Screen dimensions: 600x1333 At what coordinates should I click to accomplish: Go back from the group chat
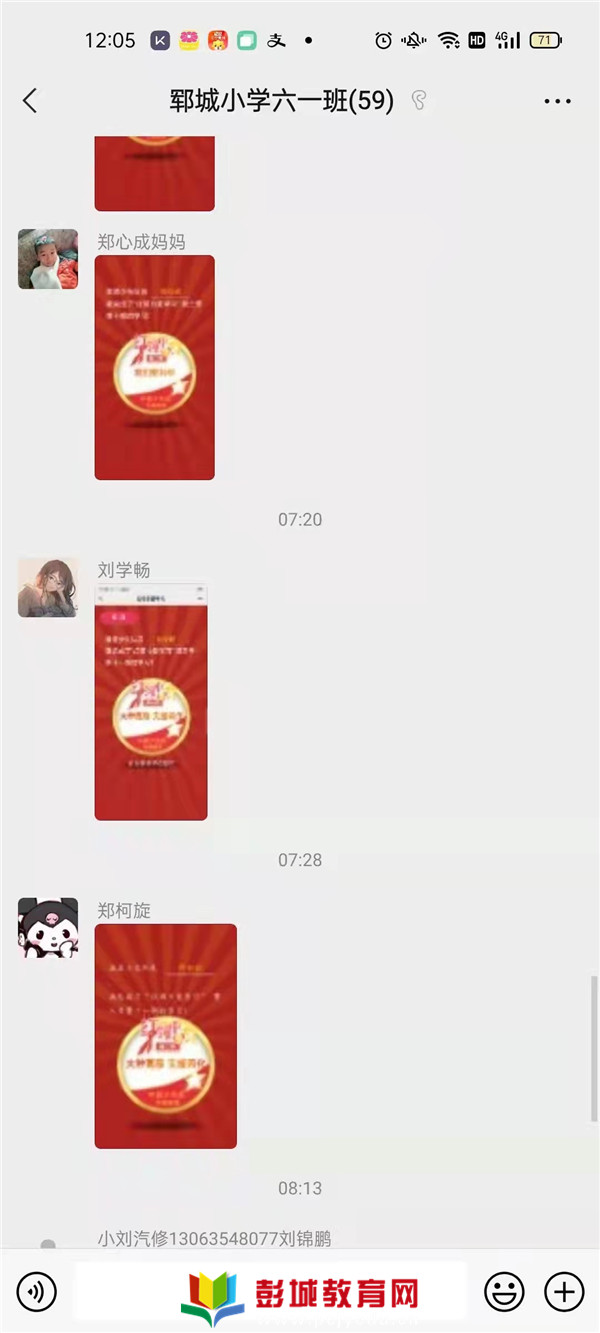pyautogui.click(x=30, y=100)
